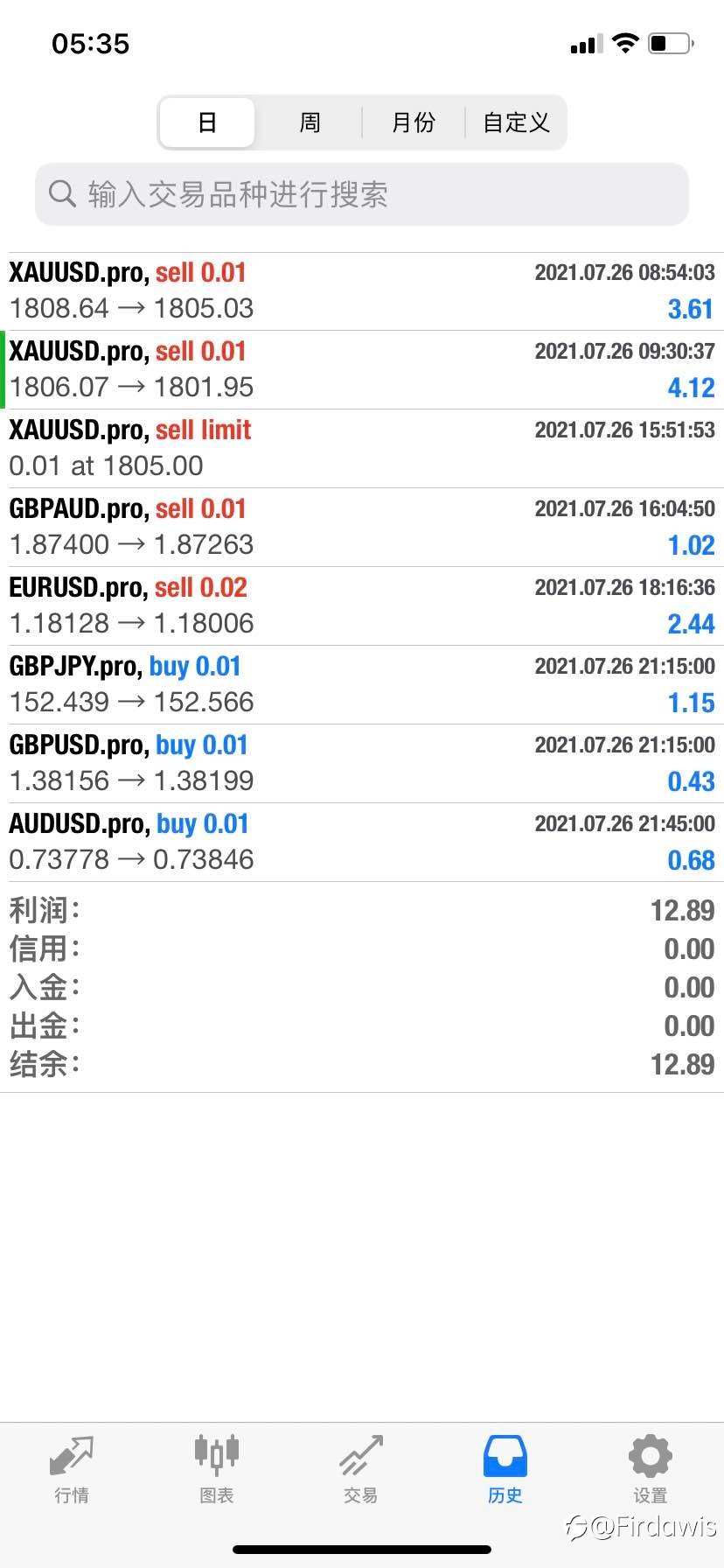The width and height of the screenshot is (724, 1568).
Task: Open the EURUSD.pro sell 0.02 trade
Action: click(x=362, y=606)
